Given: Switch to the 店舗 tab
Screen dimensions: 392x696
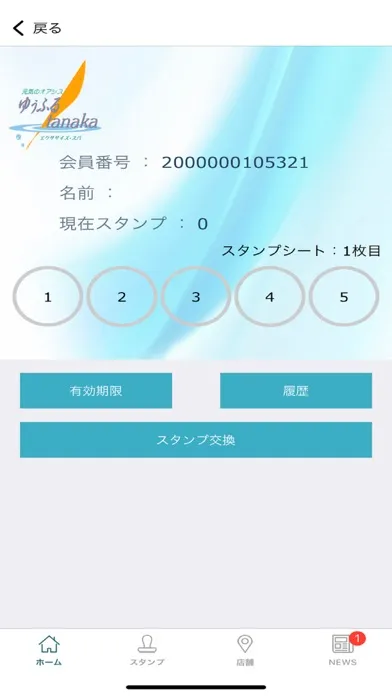Looking at the screenshot, I should 245,650.
